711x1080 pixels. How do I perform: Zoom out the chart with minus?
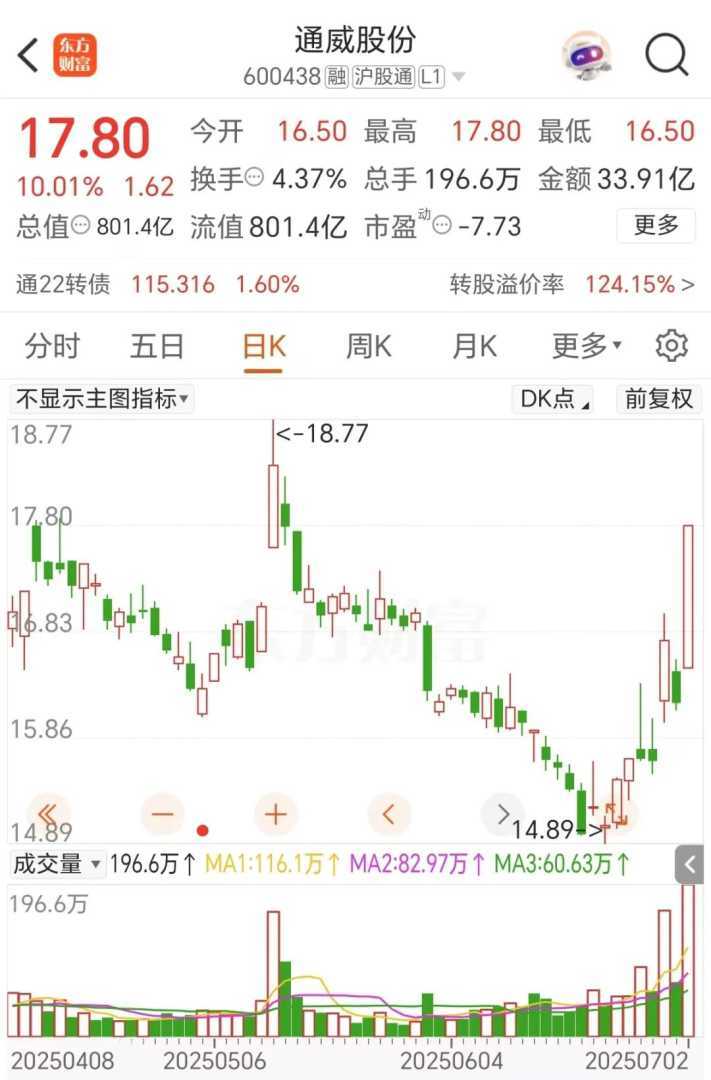pos(163,814)
